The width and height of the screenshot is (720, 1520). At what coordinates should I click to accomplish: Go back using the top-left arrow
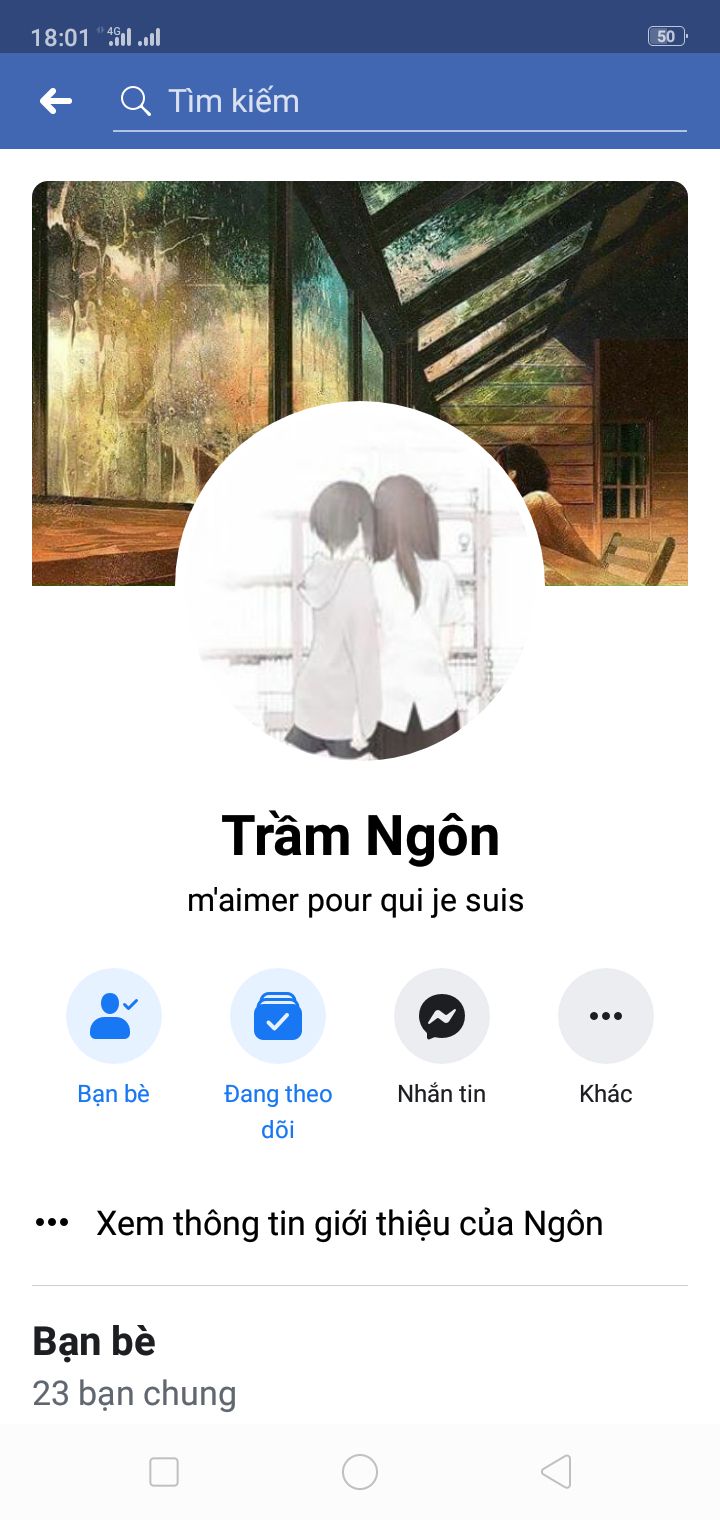pyautogui.click(x=56, y=101)
